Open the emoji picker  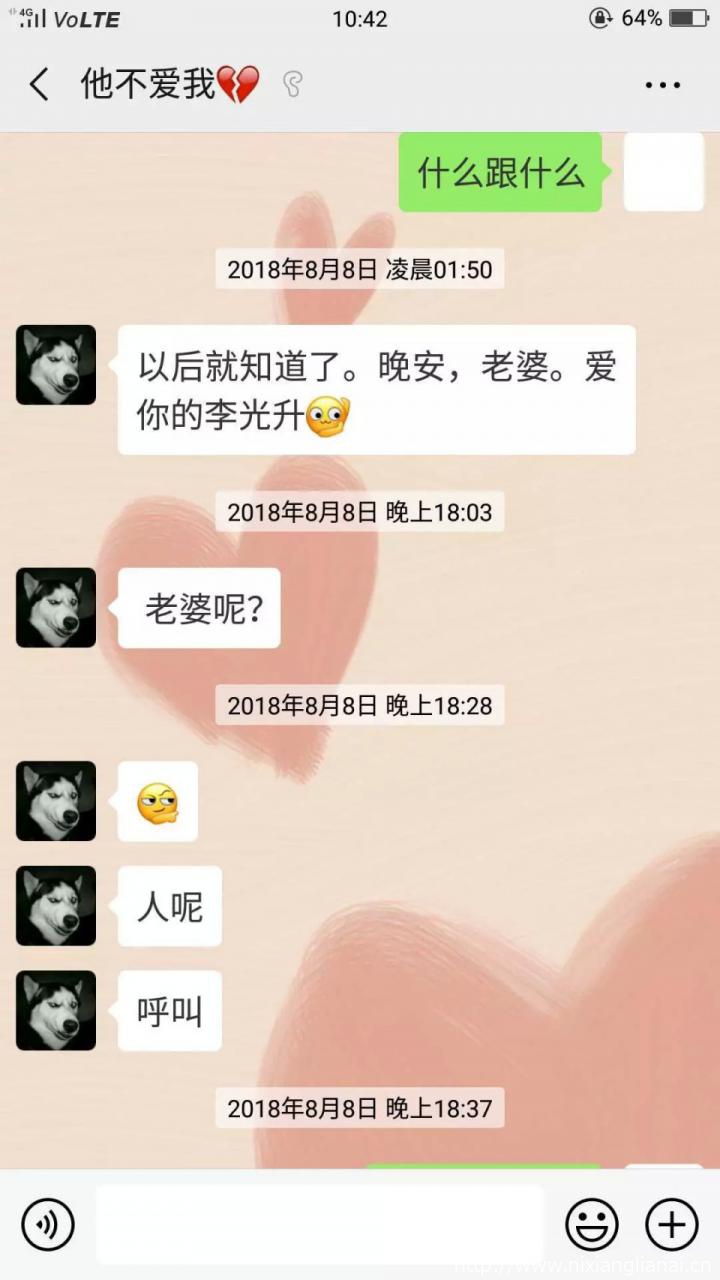pyautogui.click(x=592, y=1224)
